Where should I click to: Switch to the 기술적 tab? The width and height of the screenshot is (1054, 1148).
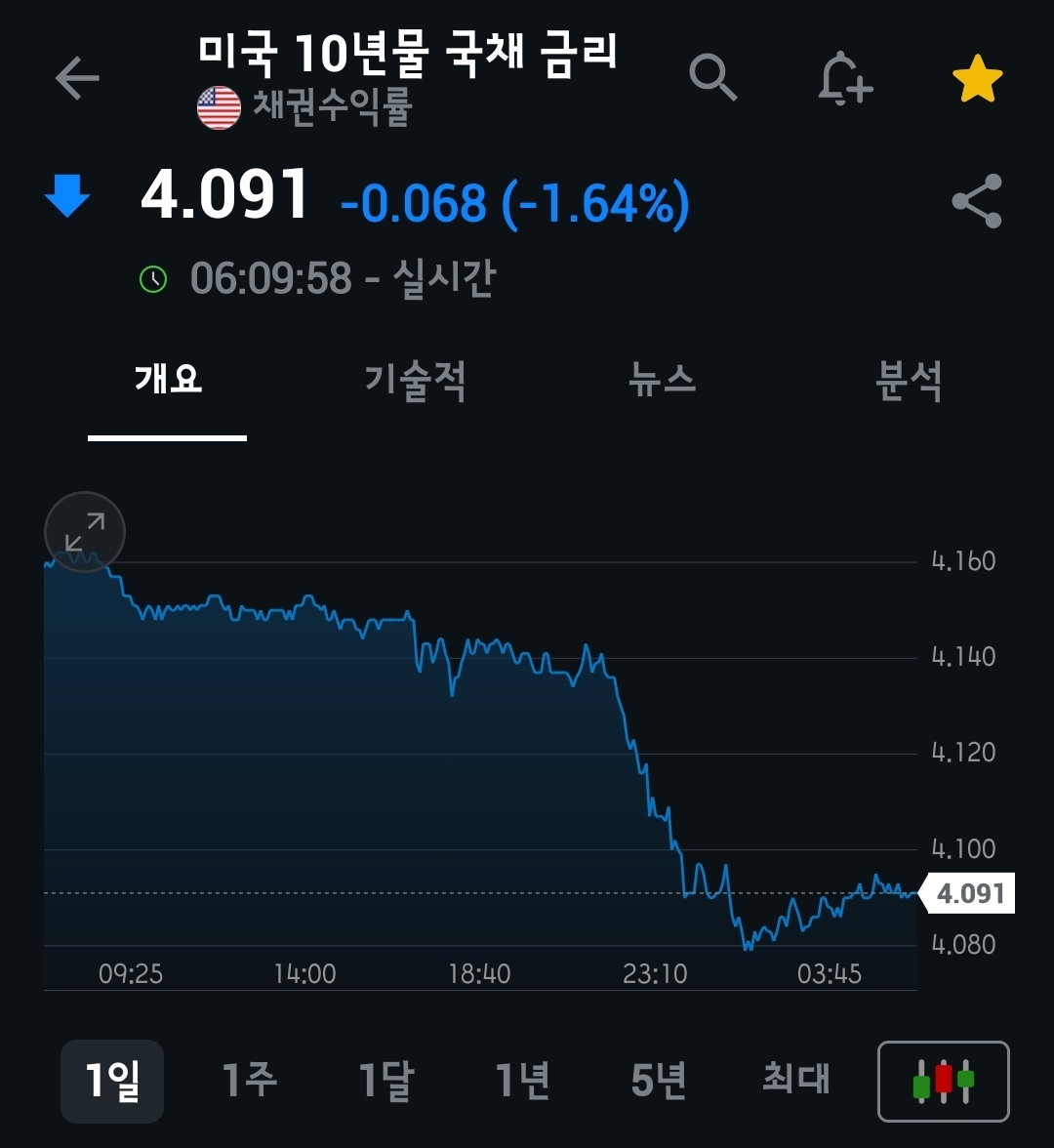point(415,379)
